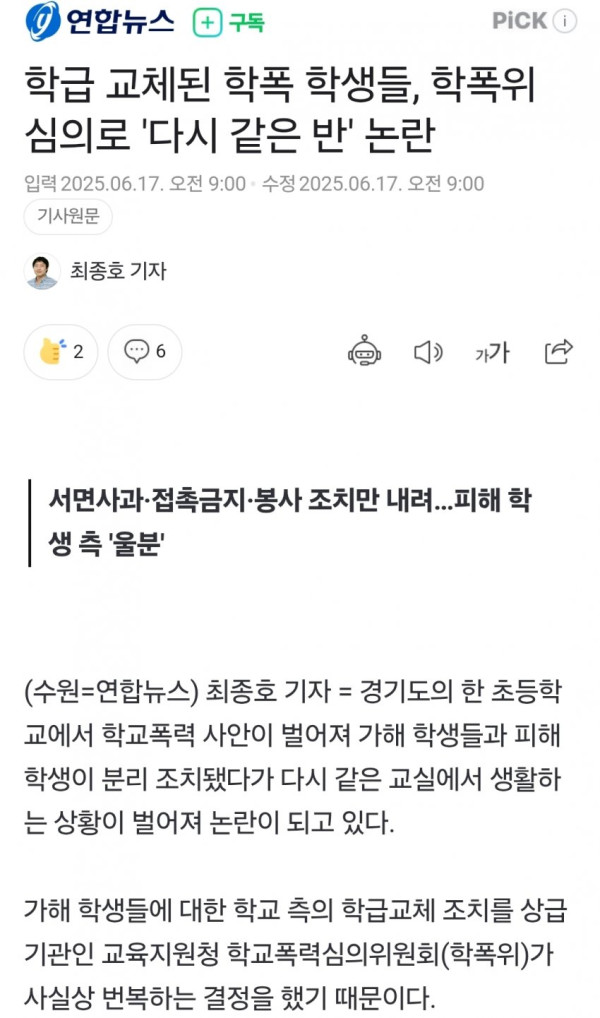Subscribe to 연합뉴스 via 구독 button
The height and width of the screenshot is (1018, 600).
229,23
